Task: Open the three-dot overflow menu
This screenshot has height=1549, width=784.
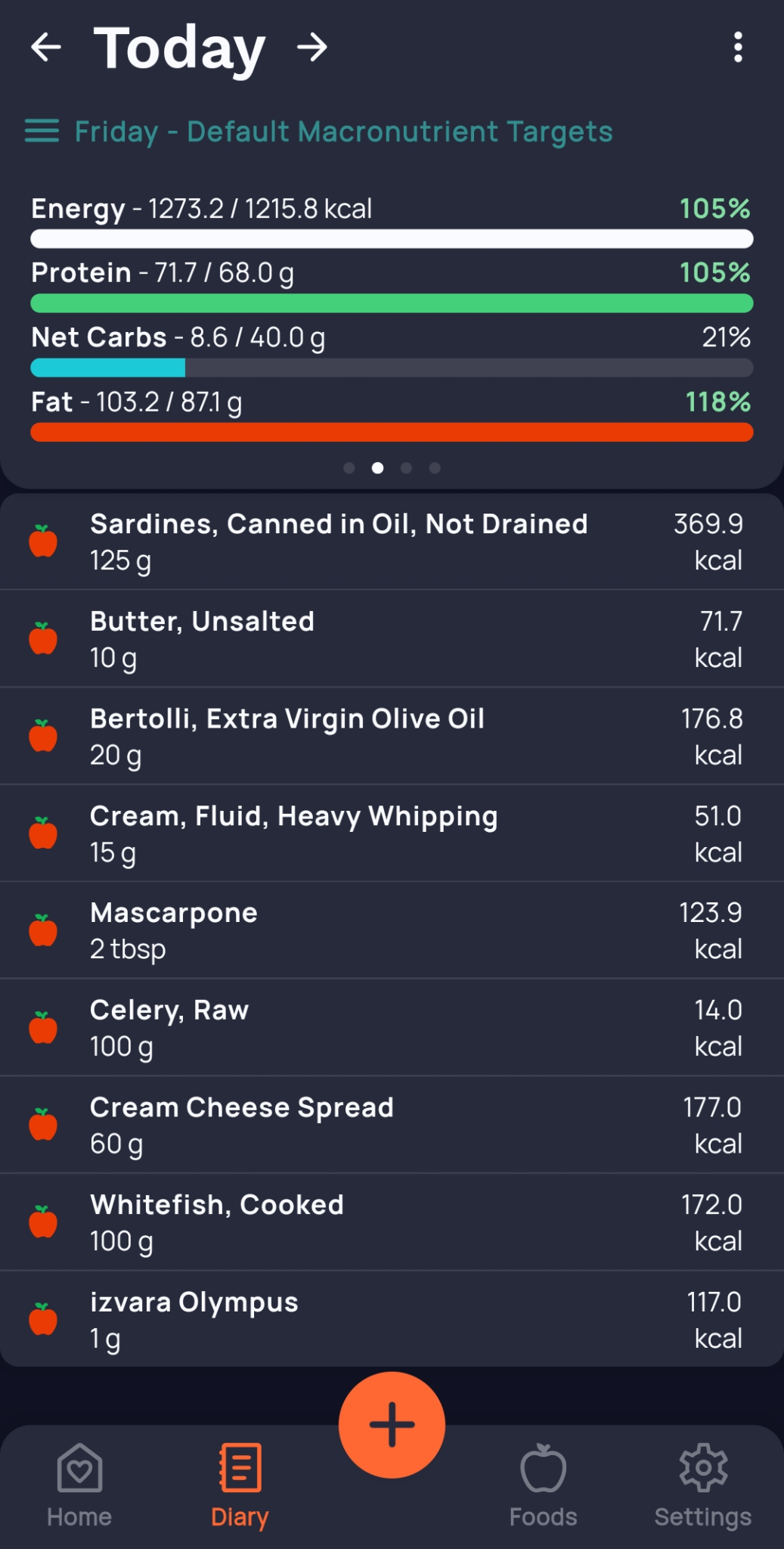Action: [x=738, y=48]
